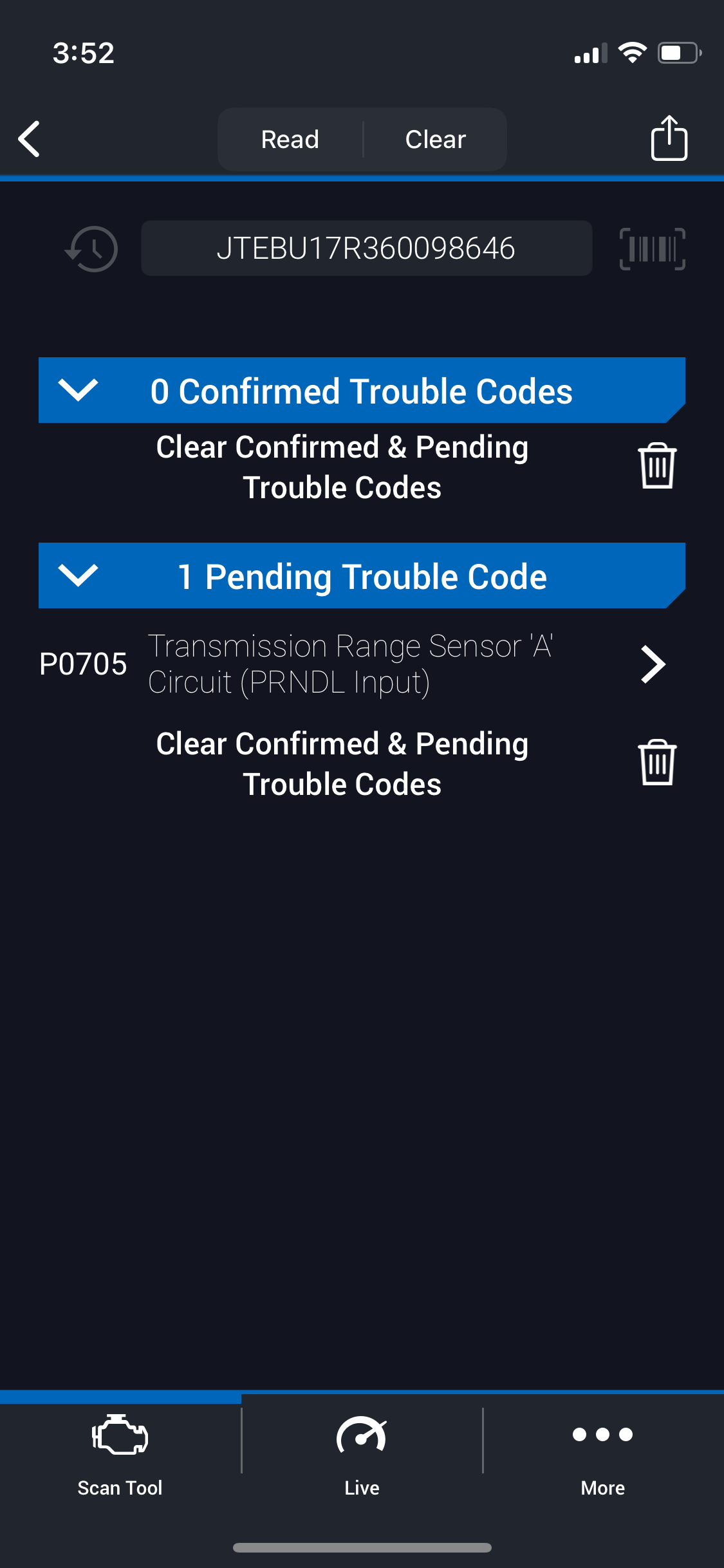Image resolution: width=724 pixels, height=1568 pixels.
Task: Tap the VIN field JTEBU17R360098646
Action: coord(366,248)
